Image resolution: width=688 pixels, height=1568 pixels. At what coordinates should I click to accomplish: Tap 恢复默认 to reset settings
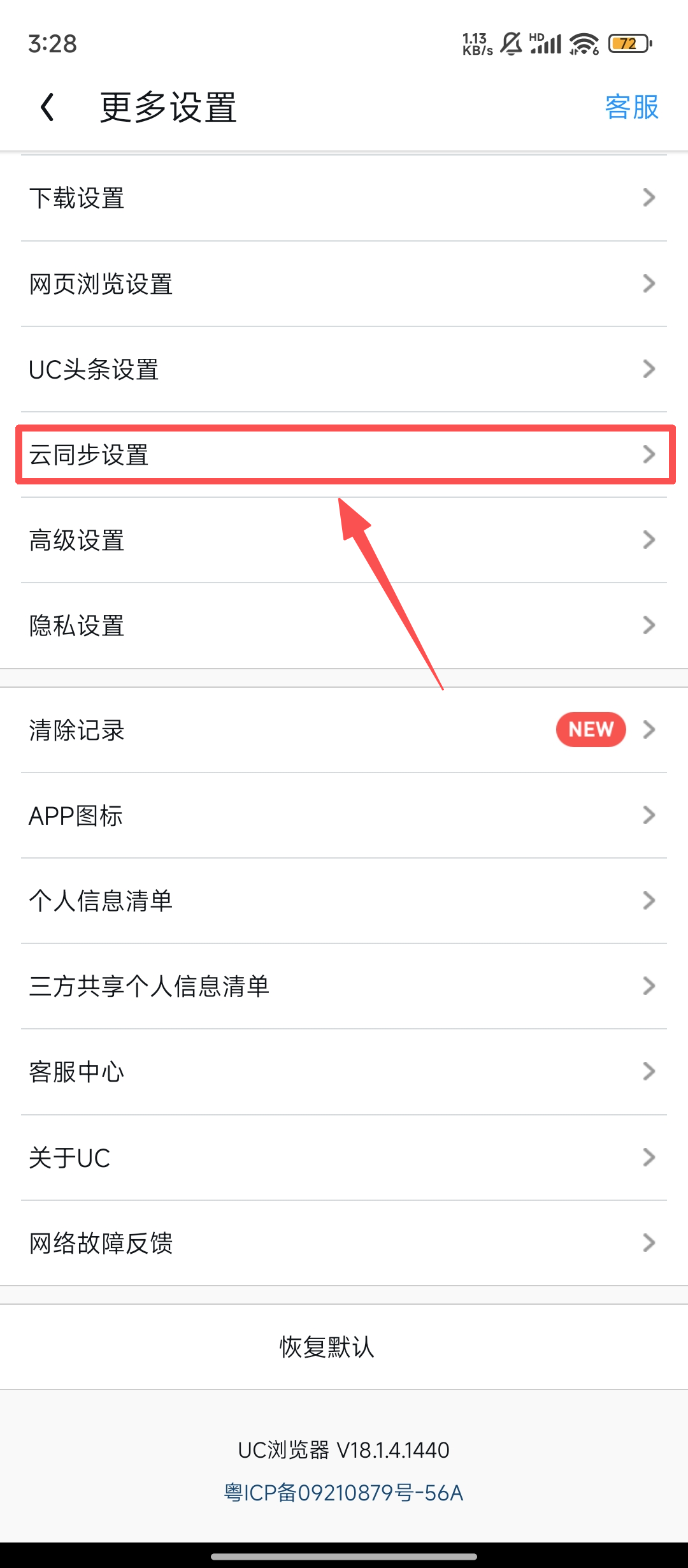point(327,1347)
